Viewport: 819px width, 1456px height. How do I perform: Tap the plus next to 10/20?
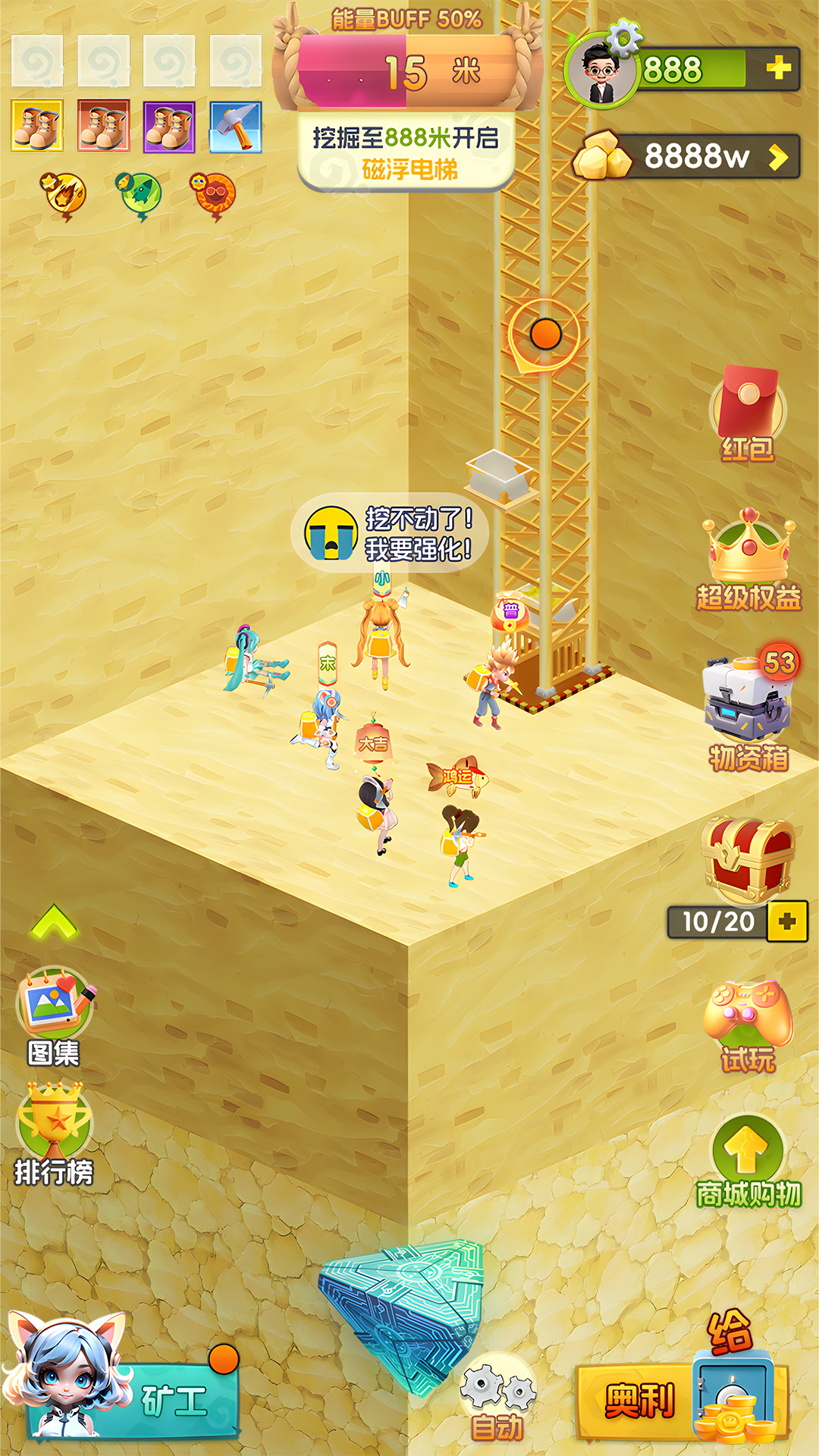pyautogui.click(x=787, y=921)
